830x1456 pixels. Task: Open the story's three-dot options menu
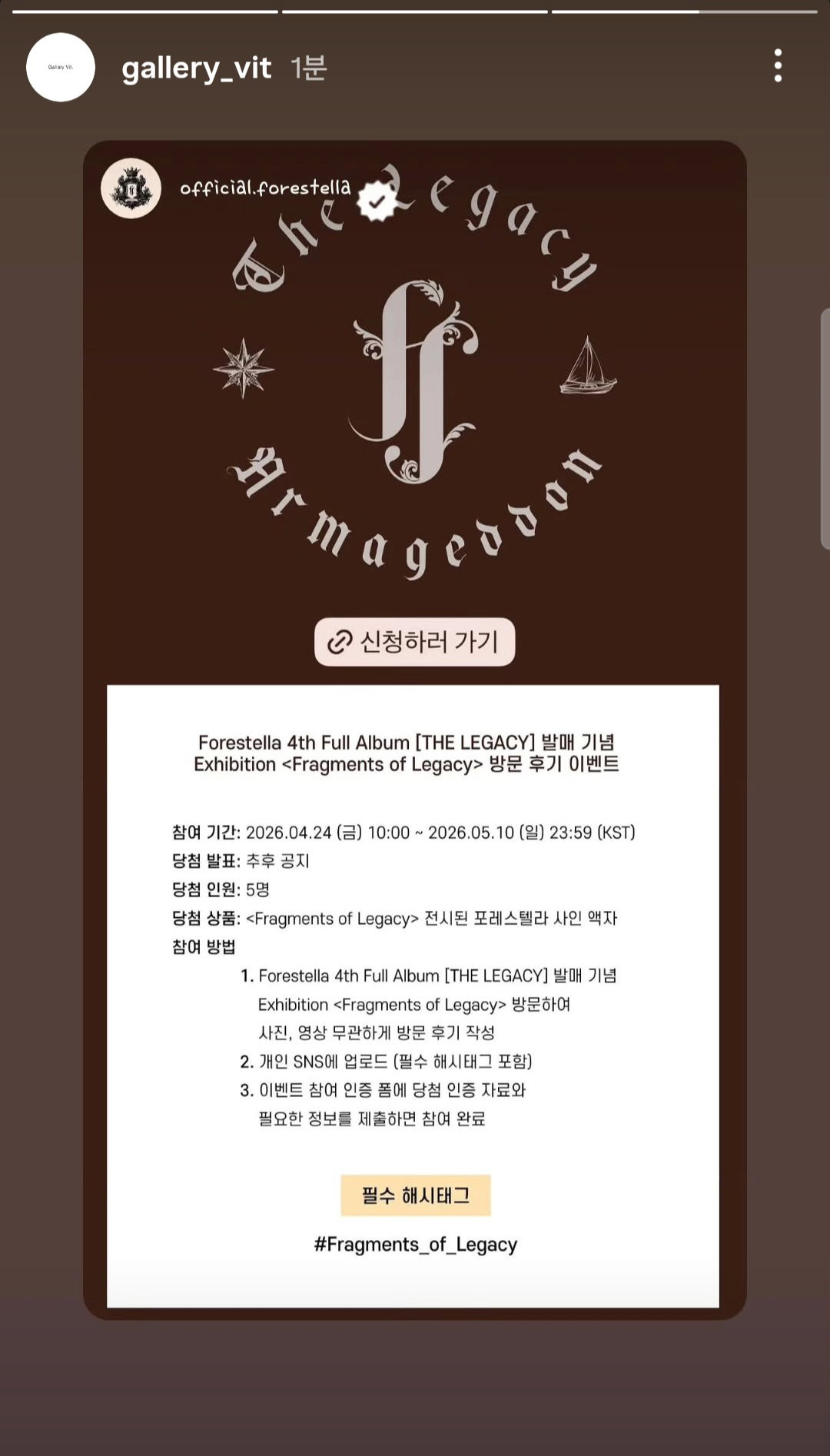click(x=778, y=66)
